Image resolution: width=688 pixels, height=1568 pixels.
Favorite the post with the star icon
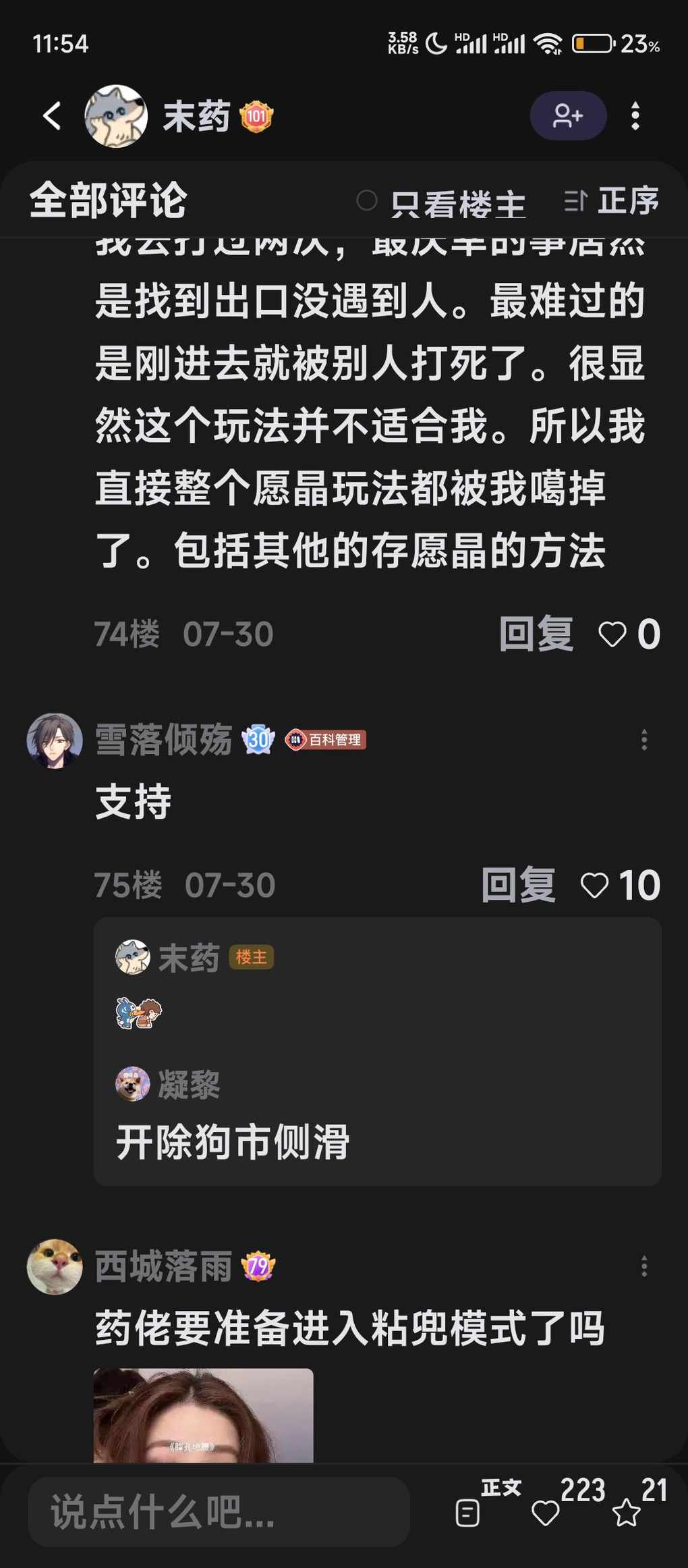[626, 1512]
